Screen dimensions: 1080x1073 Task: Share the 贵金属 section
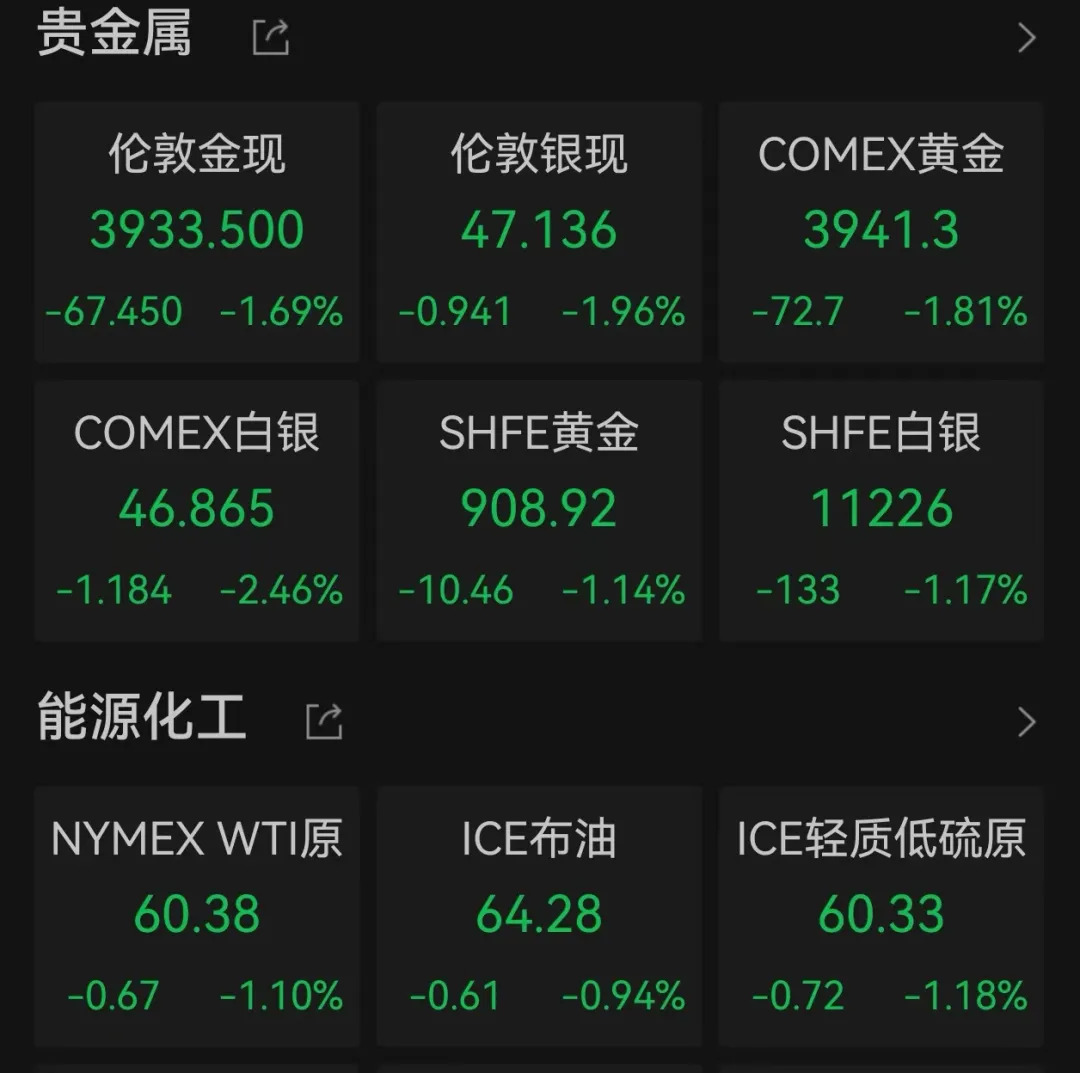[271, 38]
